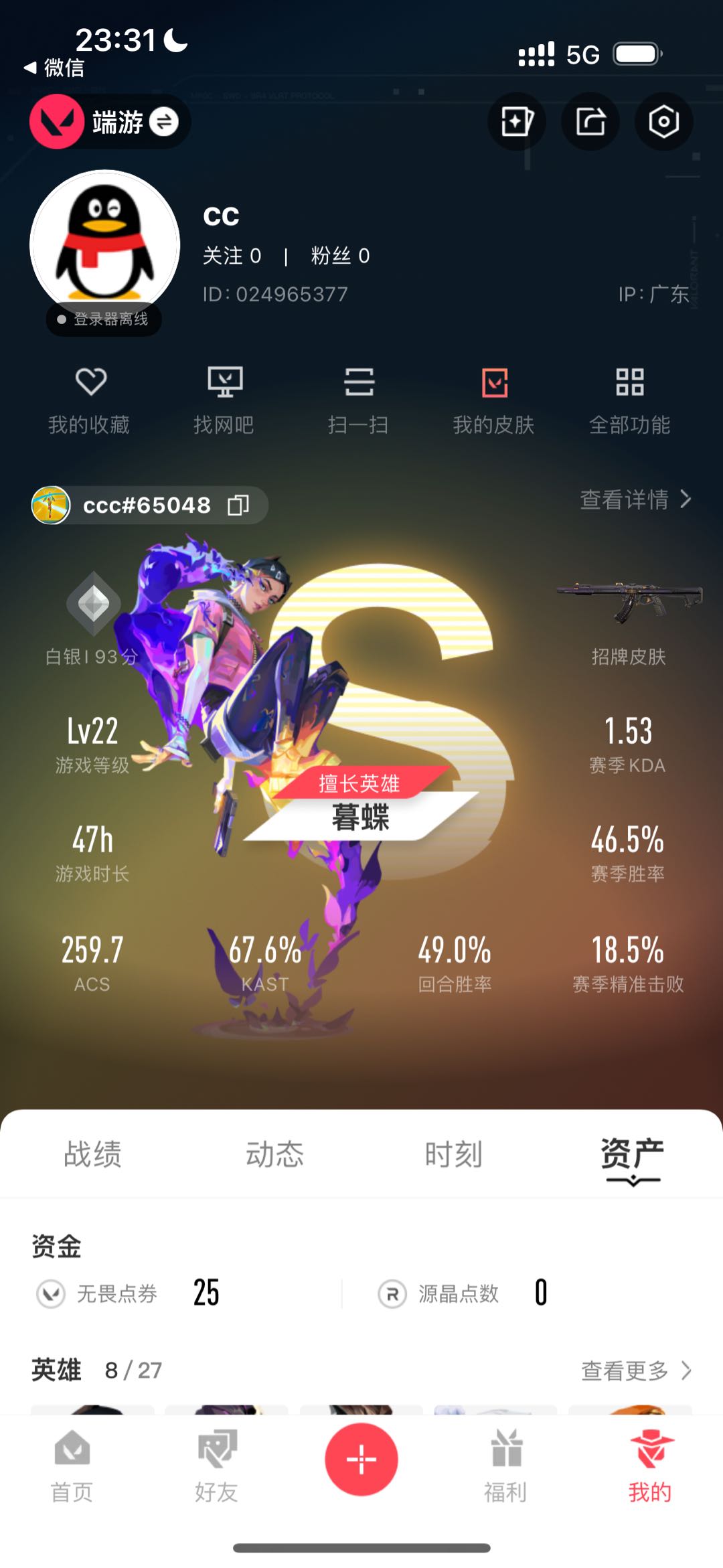Open the share icon in top bar
The height and width of the screenshot is (1568, 723).
click(x=590, y=122)
